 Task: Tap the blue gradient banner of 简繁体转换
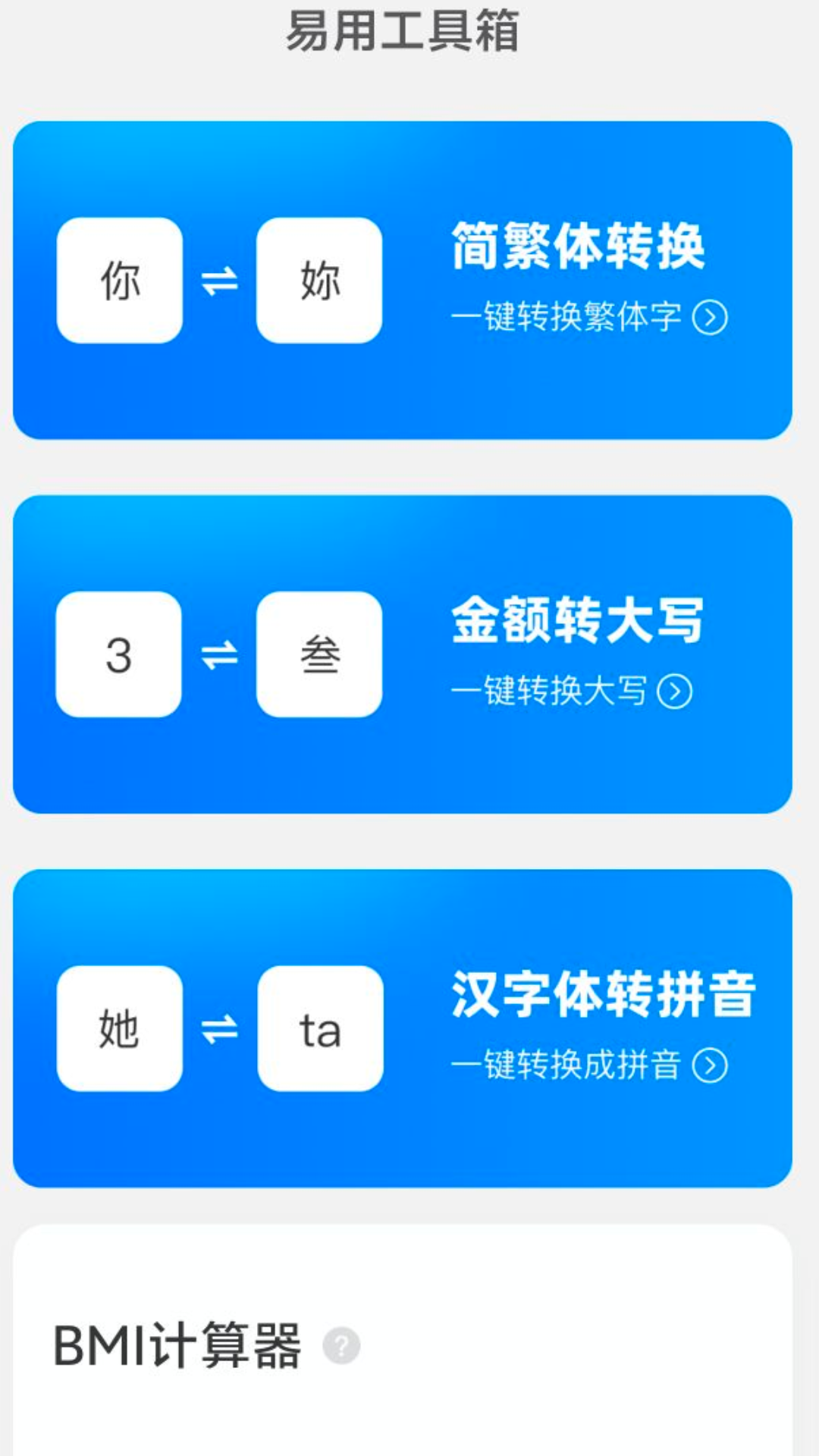[409, 281]
